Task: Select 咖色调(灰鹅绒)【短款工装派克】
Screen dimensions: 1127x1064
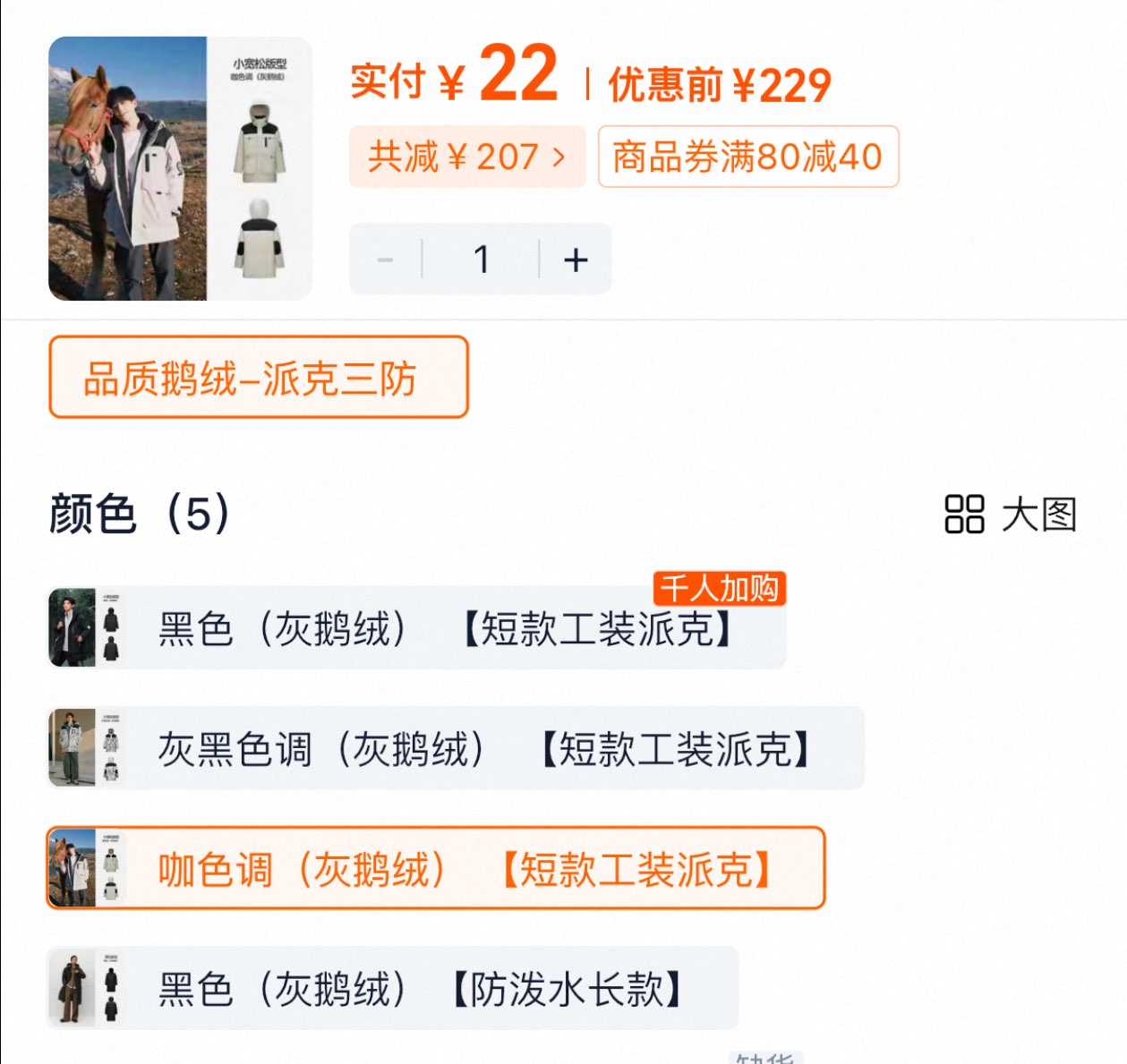Action: (x=436, y=868)
